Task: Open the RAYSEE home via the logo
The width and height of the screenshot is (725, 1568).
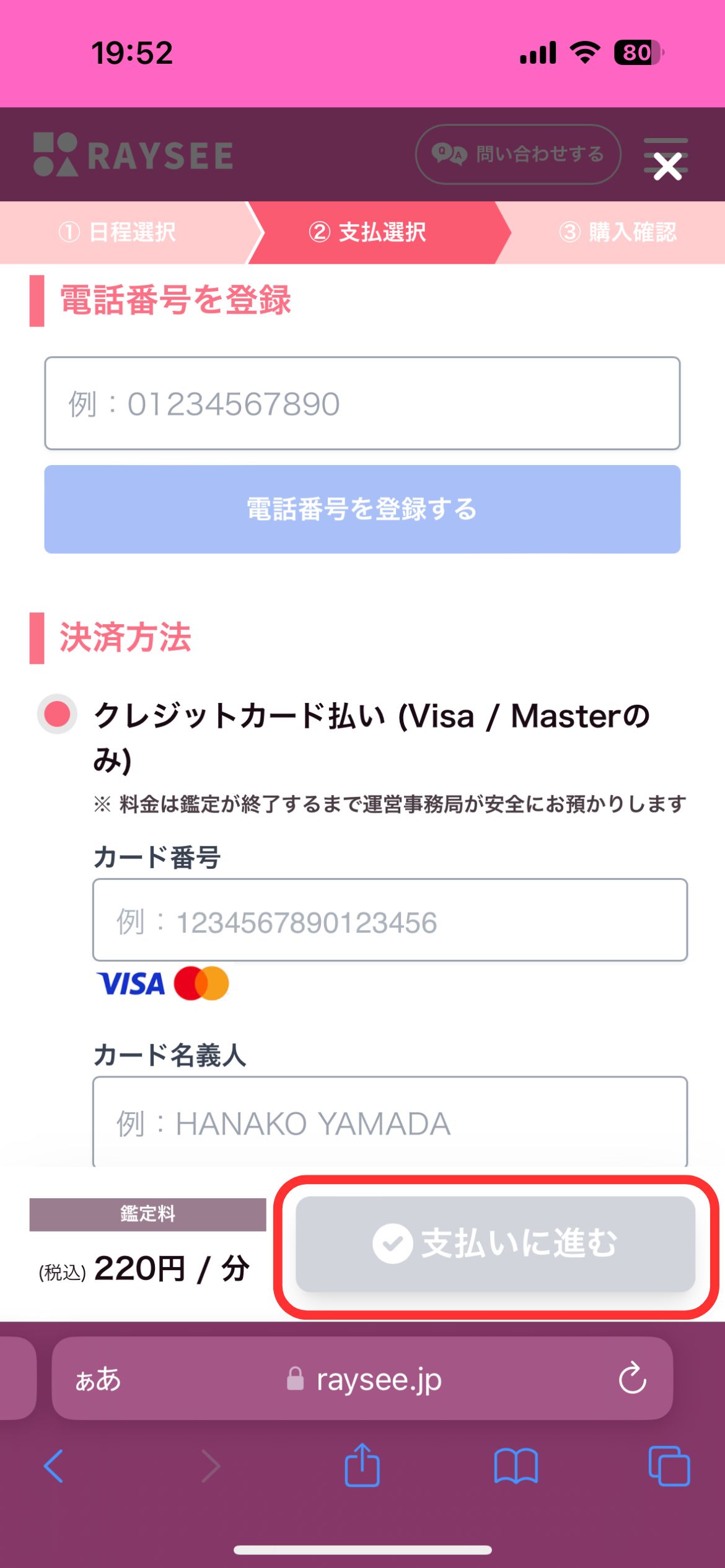Action: (x=133, y=155)
